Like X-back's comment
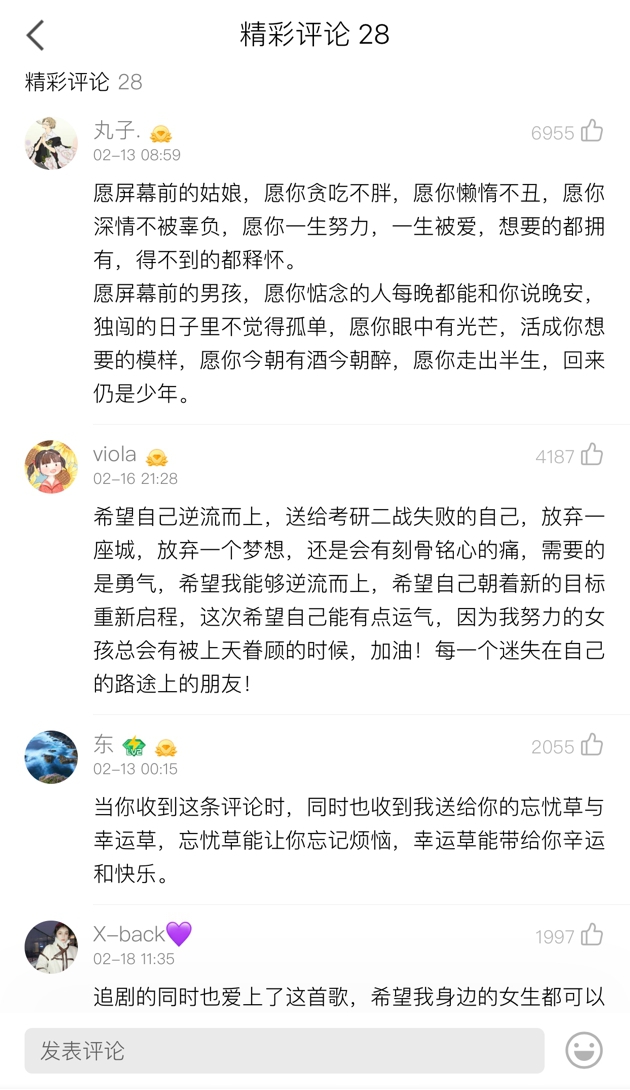The image size is (630, 1090). [592, 935]
